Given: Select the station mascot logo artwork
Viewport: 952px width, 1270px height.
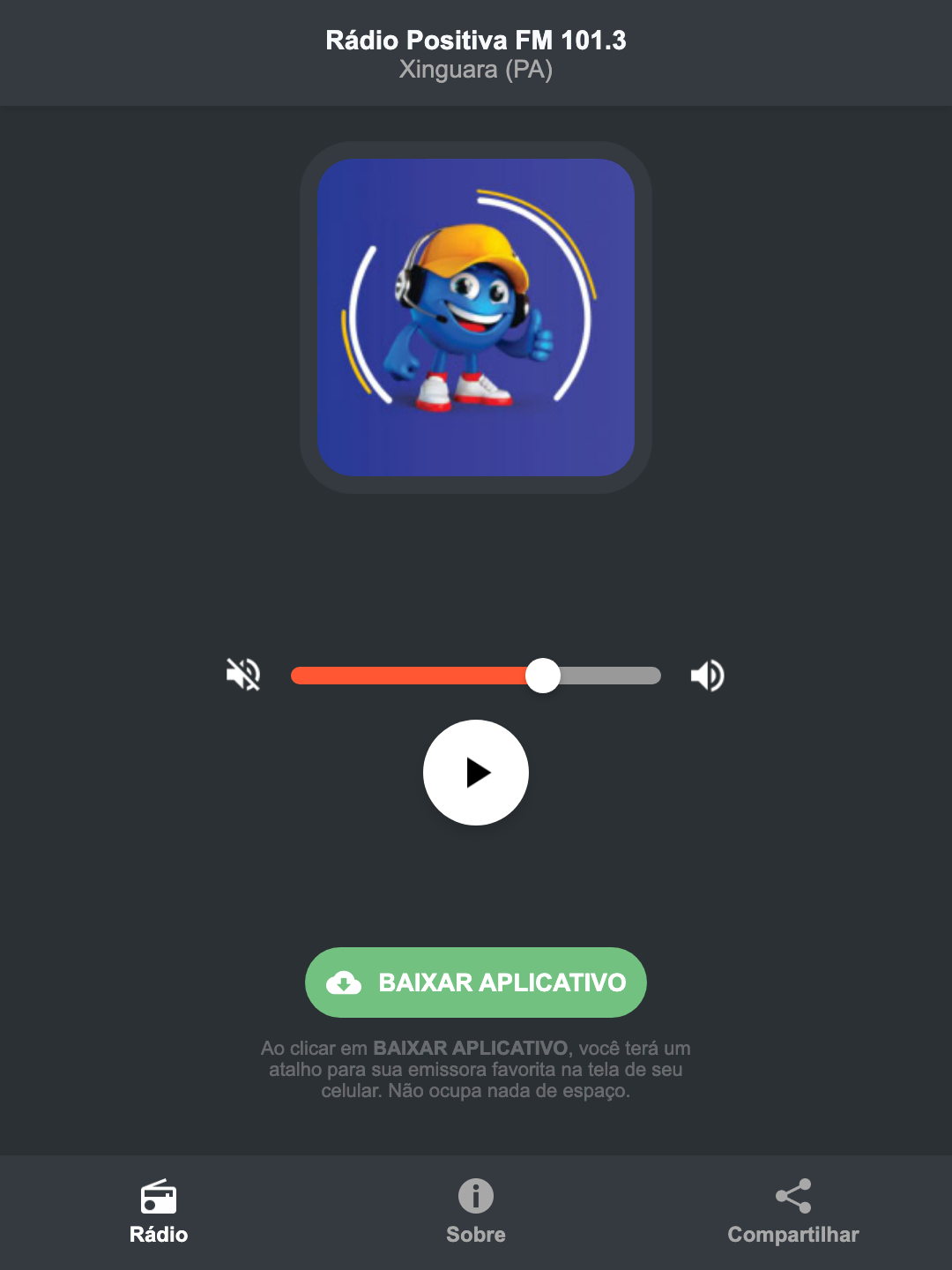Looking at the screenshot, I should click(x=475, y=317).
